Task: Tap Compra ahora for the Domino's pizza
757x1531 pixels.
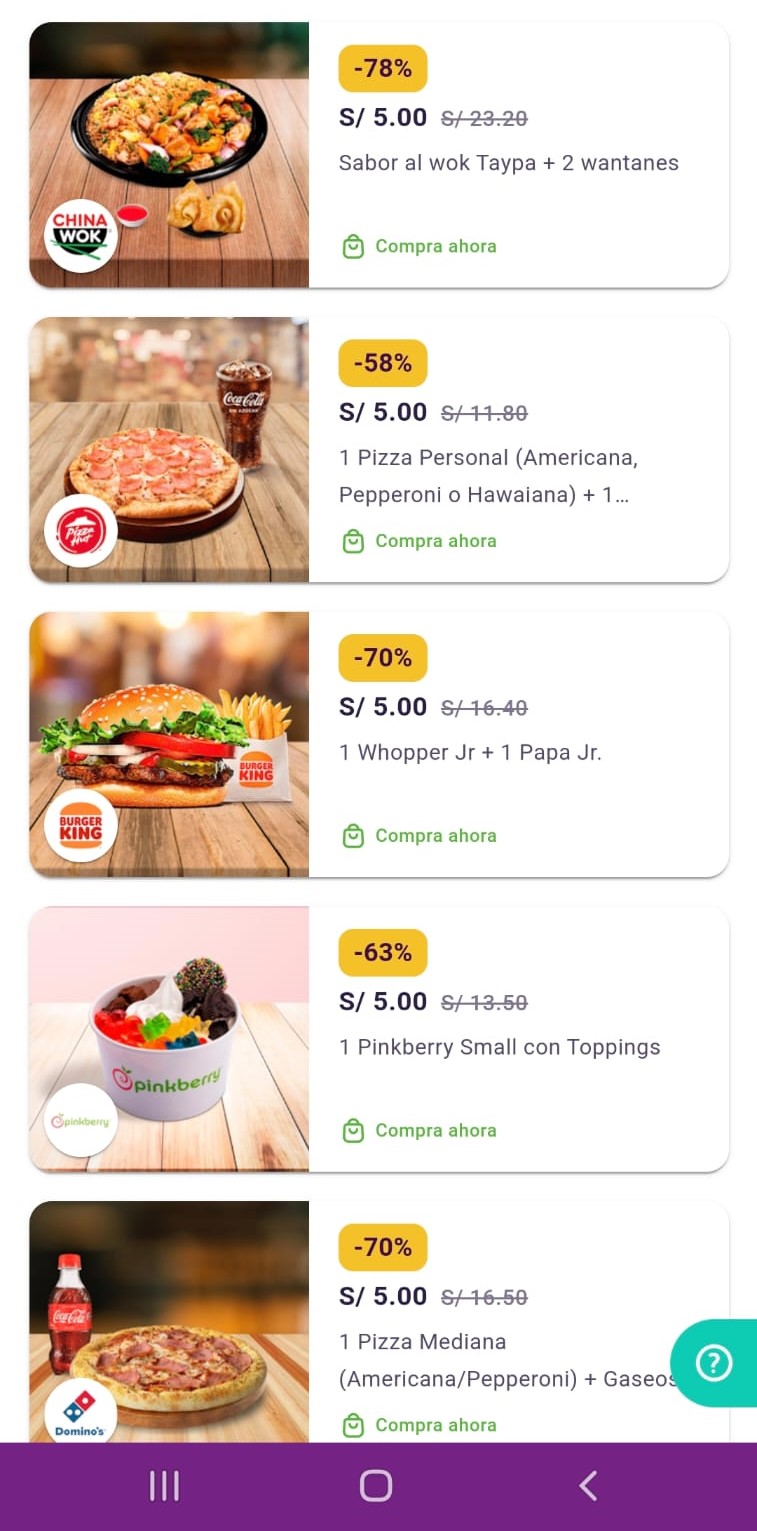Action: coord(420,1425)
